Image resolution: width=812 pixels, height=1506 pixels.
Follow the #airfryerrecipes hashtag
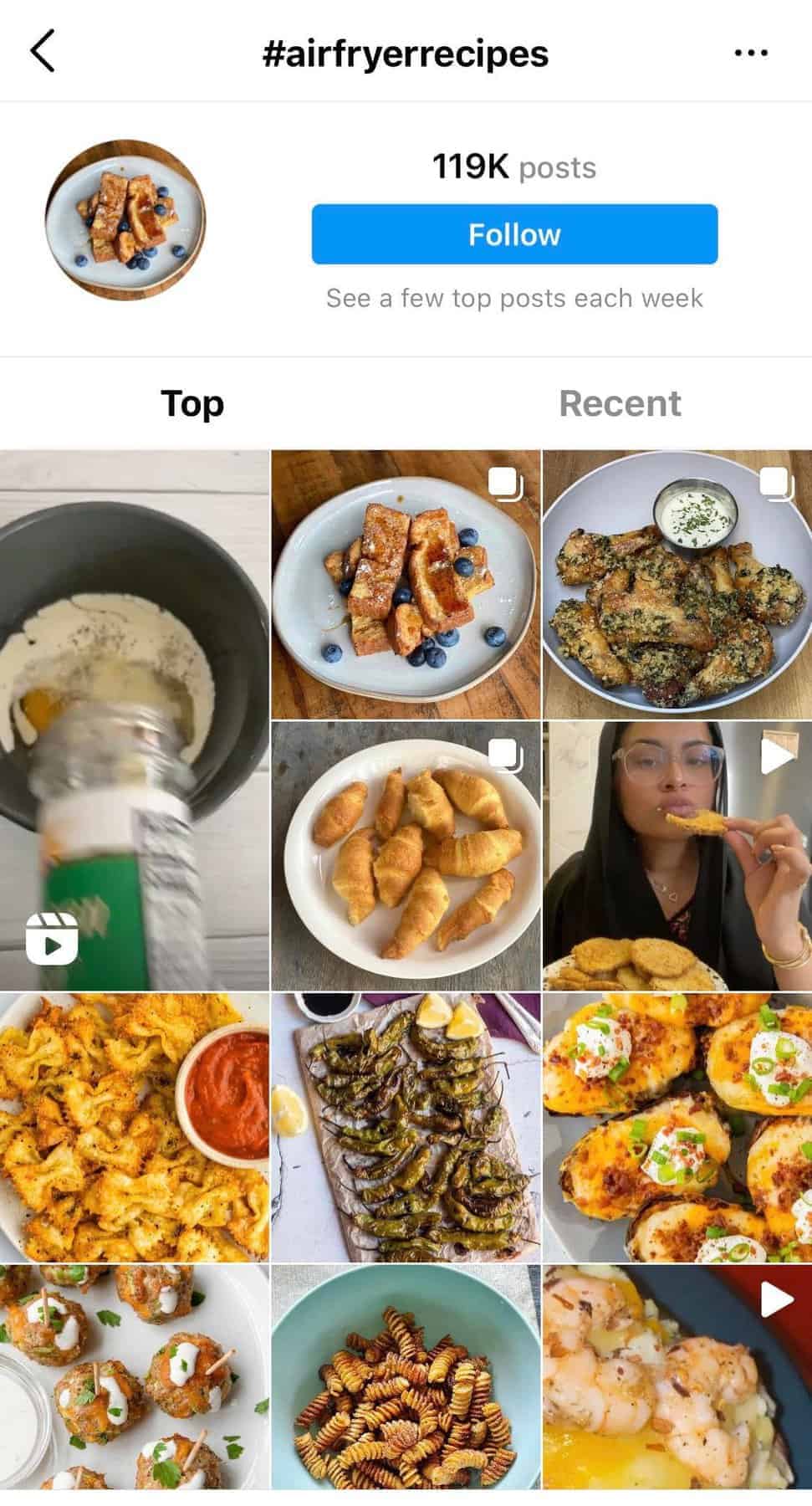pyautogui.click(x=513, y=235)
